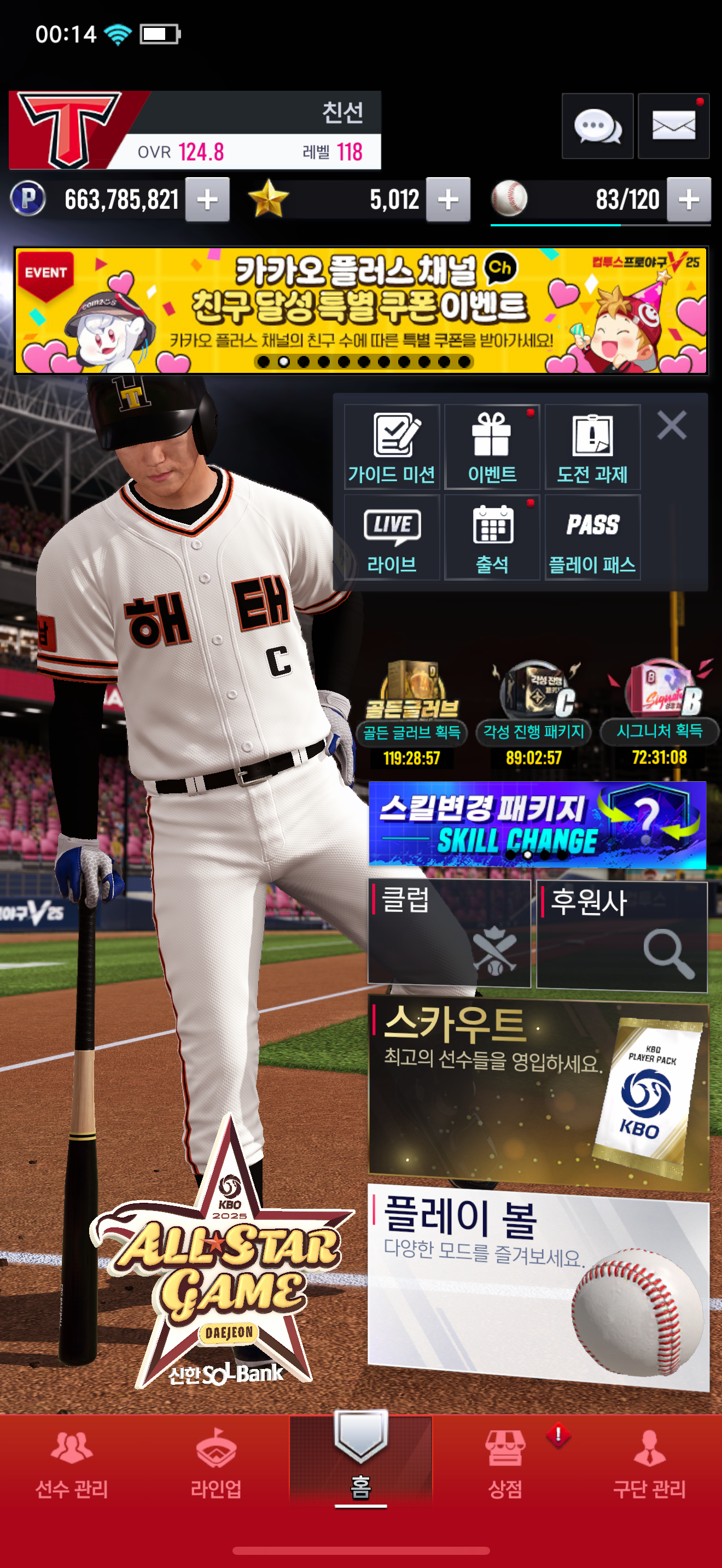The image size is (722, 1568).
Task: Close the quick menu panel
Action: pyautogui.click(x=672, y=425)
